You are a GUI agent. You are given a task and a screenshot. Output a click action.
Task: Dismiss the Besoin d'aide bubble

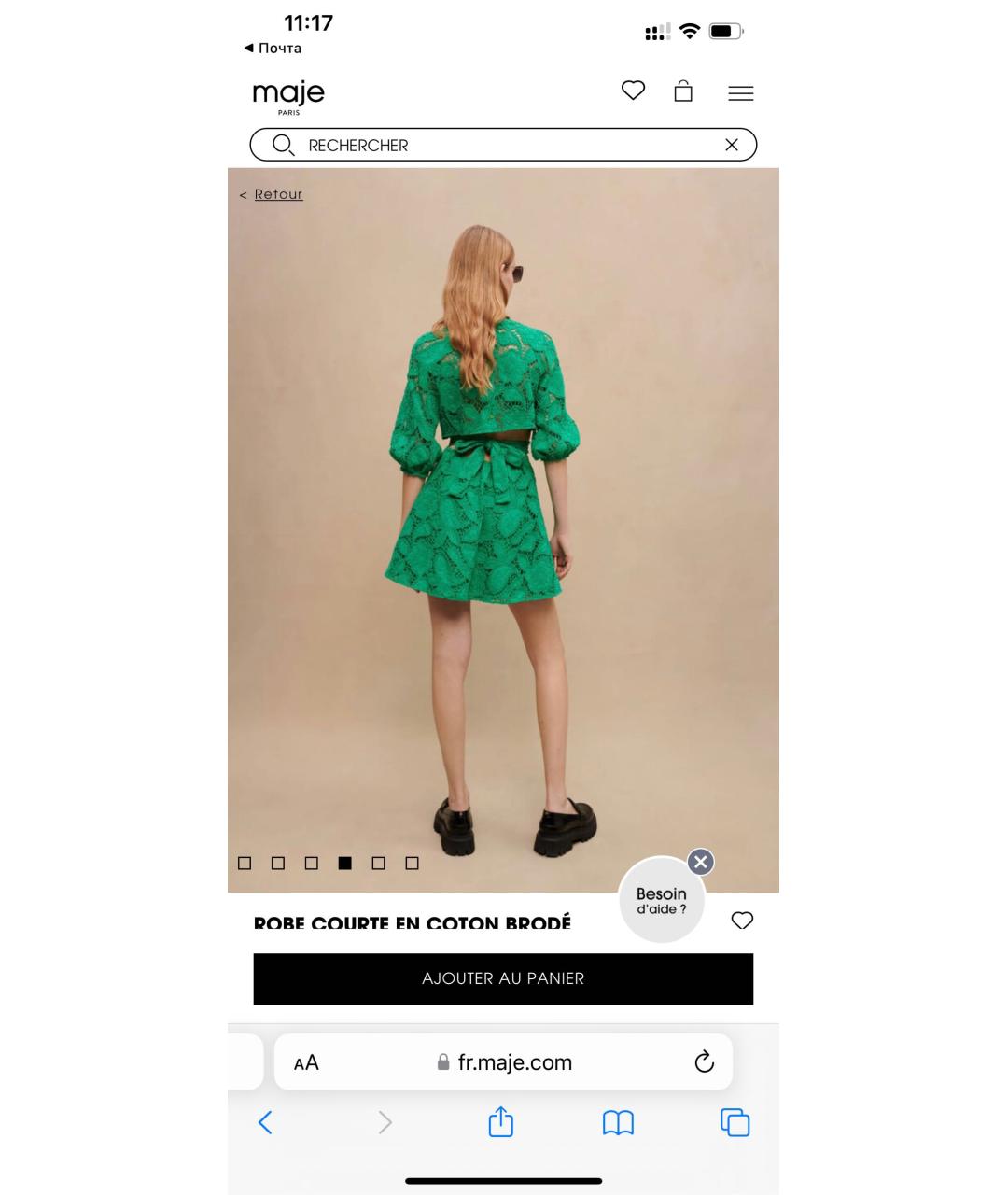coord(701,862)
